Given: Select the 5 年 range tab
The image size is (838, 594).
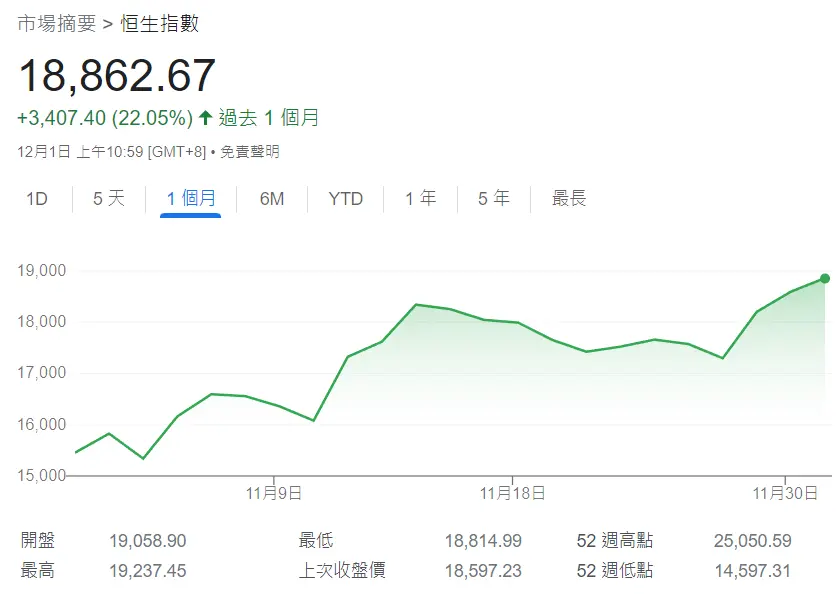Looking at the screenshot, I should (493, 199).
